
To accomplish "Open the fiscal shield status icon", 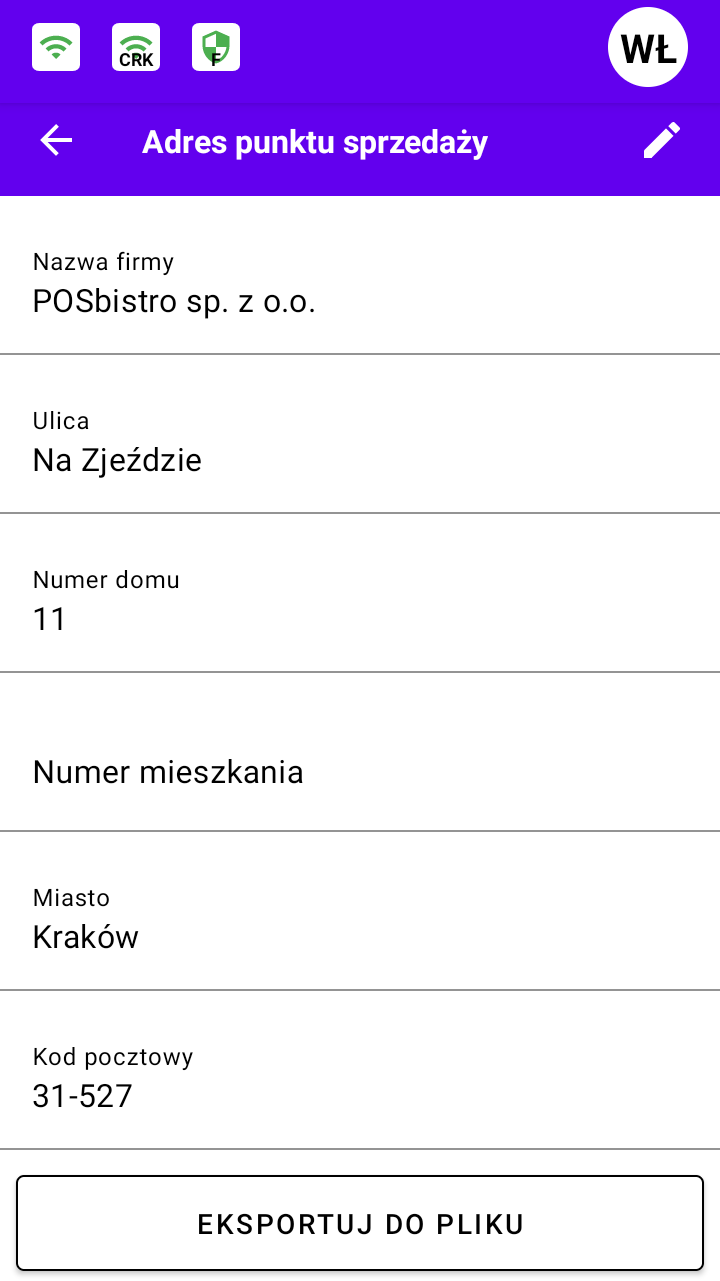I will (216, 47).
